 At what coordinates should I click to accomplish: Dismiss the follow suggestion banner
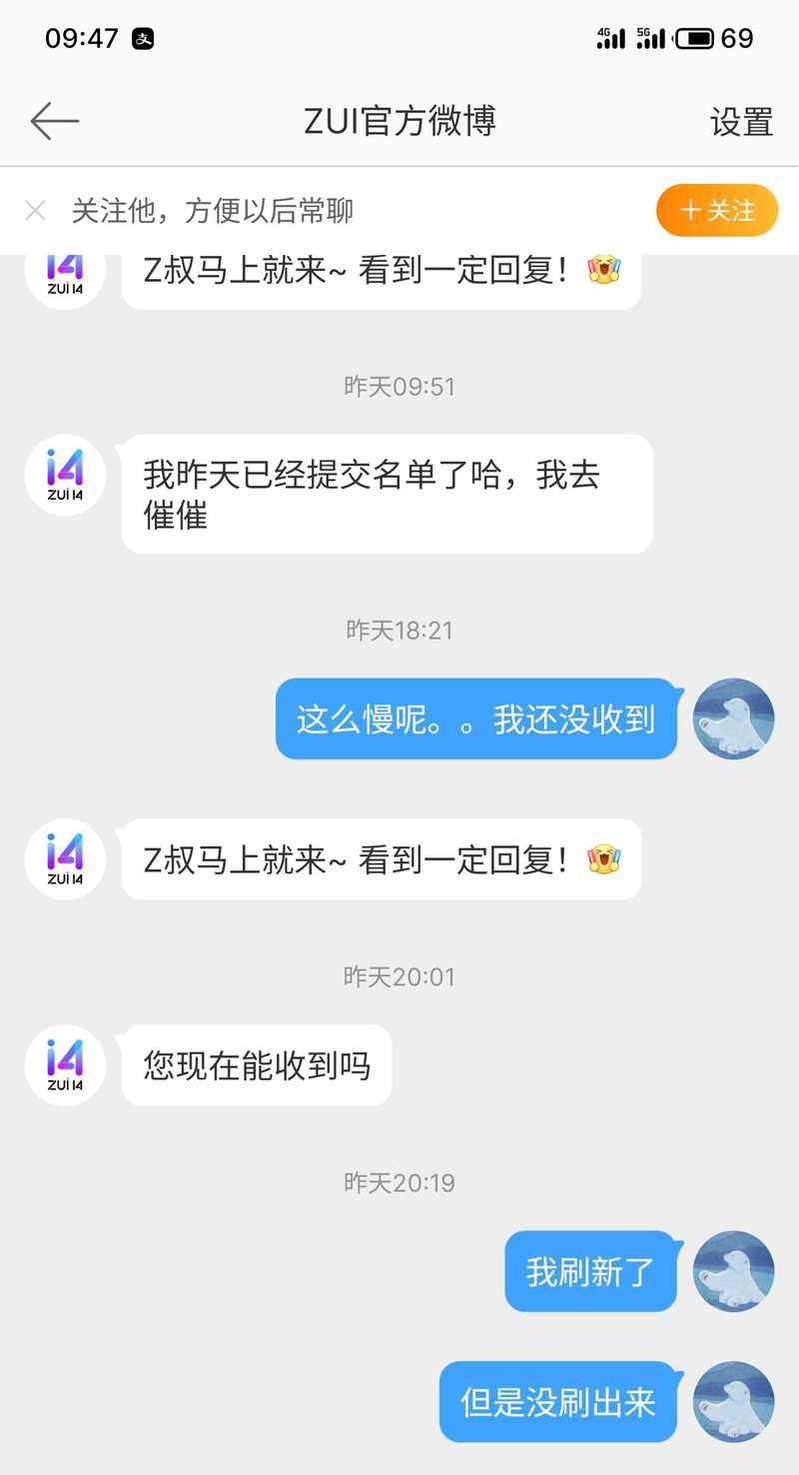pos(35,210)
